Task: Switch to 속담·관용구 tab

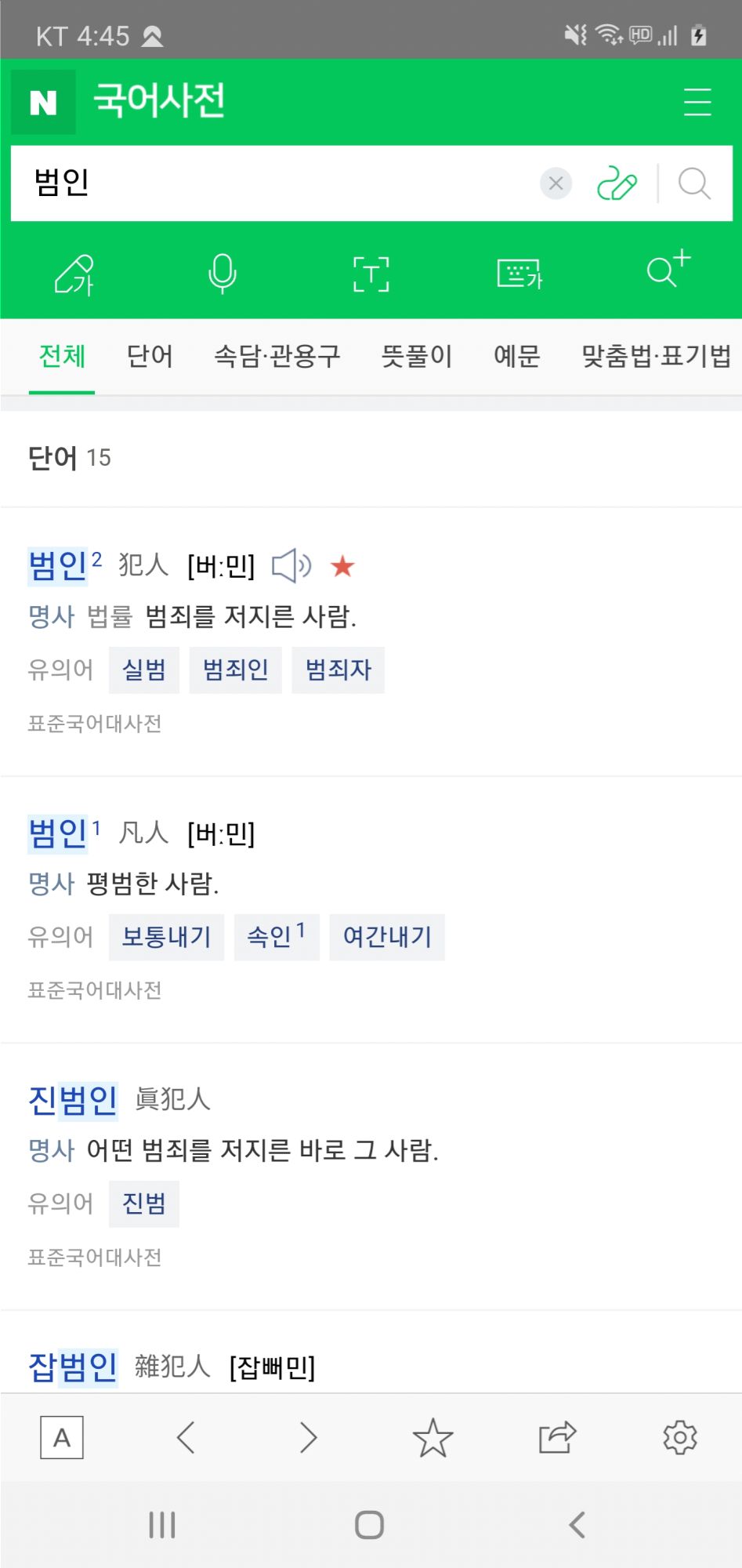Action: [x=277, y=356]
